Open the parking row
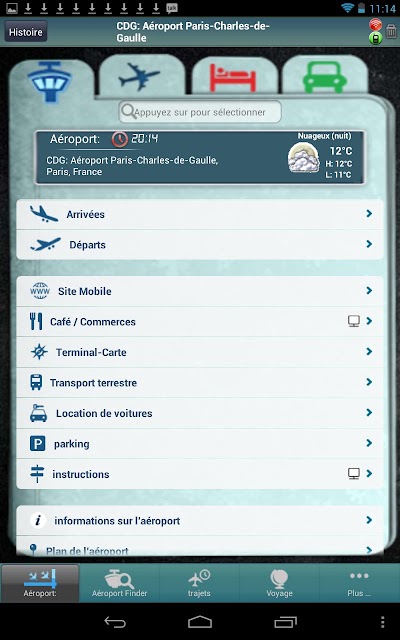 click(x=200, y=444)
